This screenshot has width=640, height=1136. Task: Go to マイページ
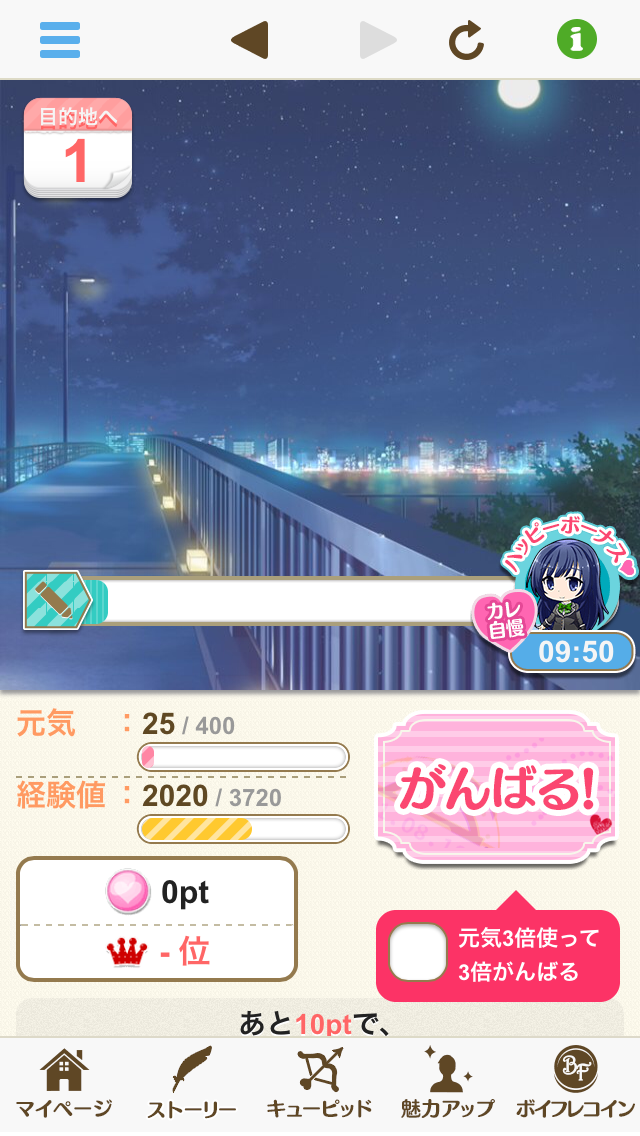coord(64,1084)
